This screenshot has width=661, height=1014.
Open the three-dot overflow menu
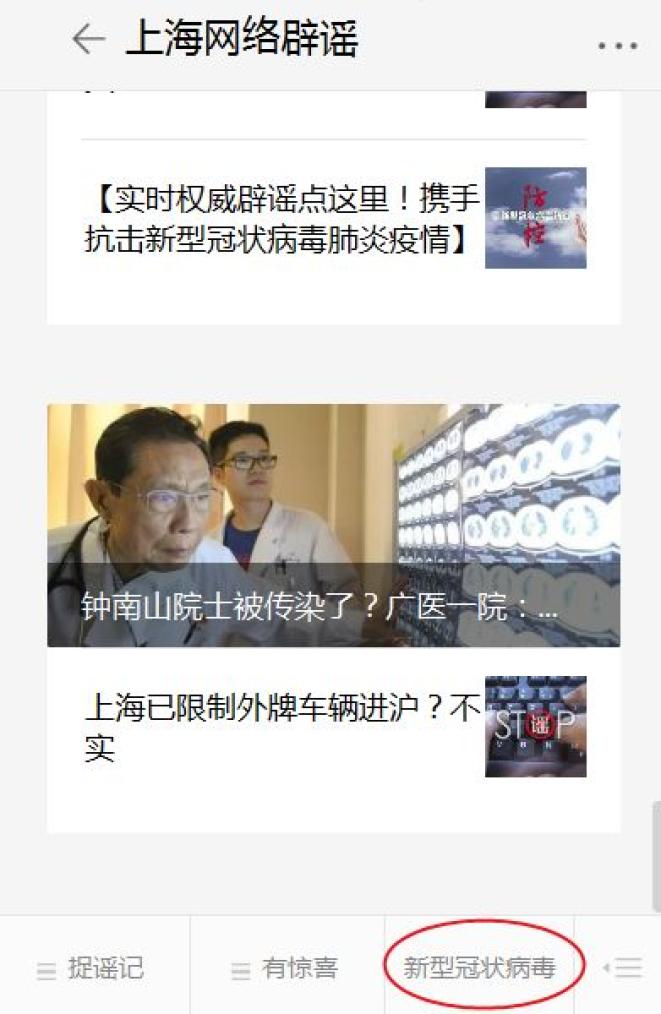(616, 46)
